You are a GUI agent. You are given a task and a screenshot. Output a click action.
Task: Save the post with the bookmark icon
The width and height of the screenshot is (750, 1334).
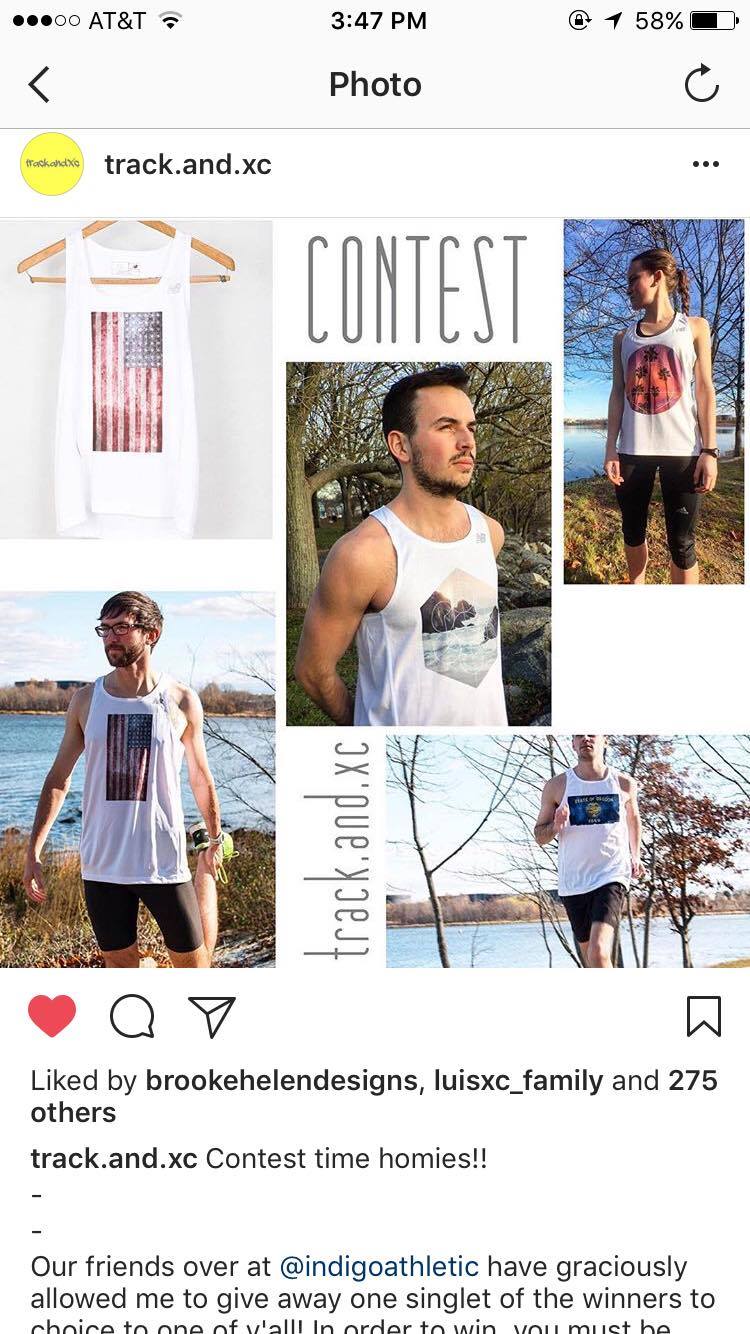pyautogui.click(x=704, y=1017)
